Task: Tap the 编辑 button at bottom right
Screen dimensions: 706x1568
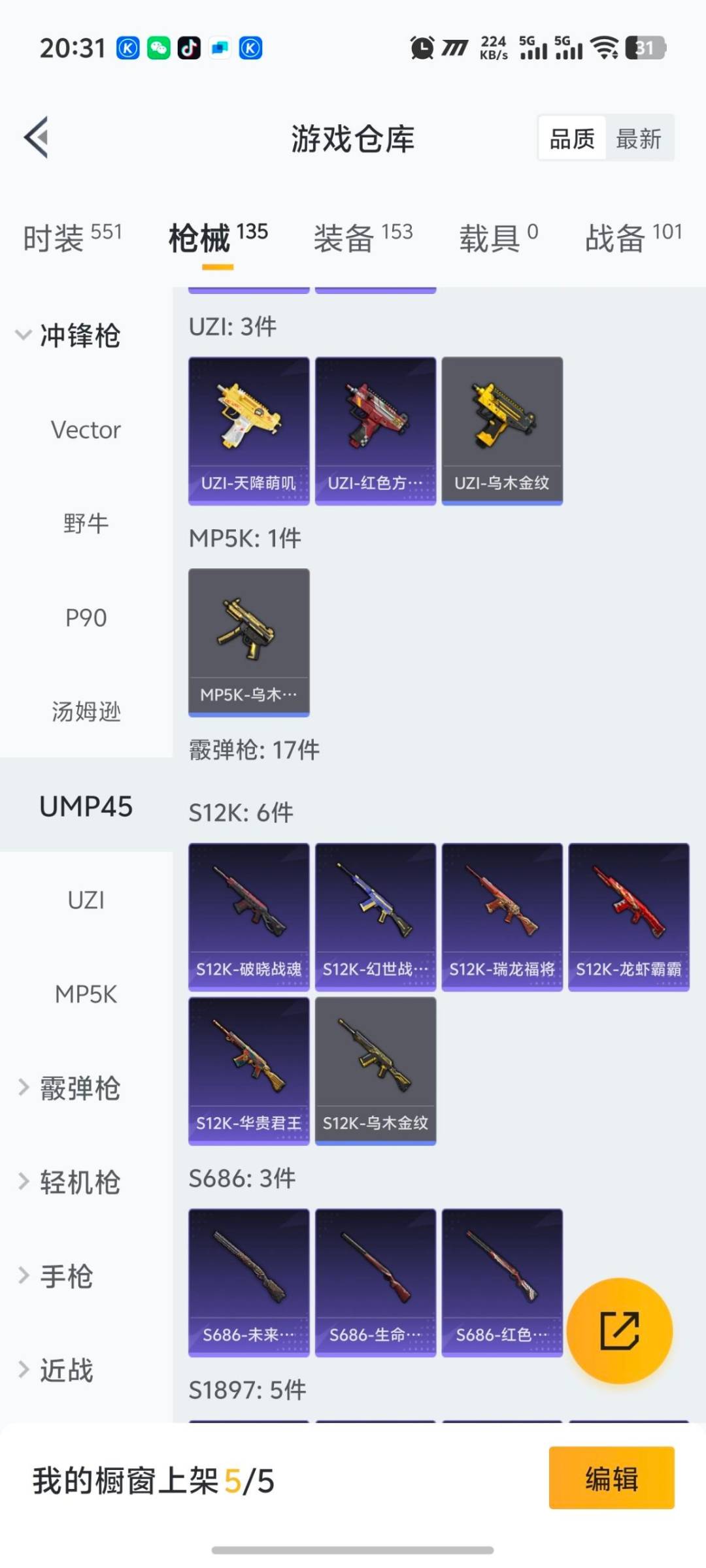Action: tap(612, 1478)
